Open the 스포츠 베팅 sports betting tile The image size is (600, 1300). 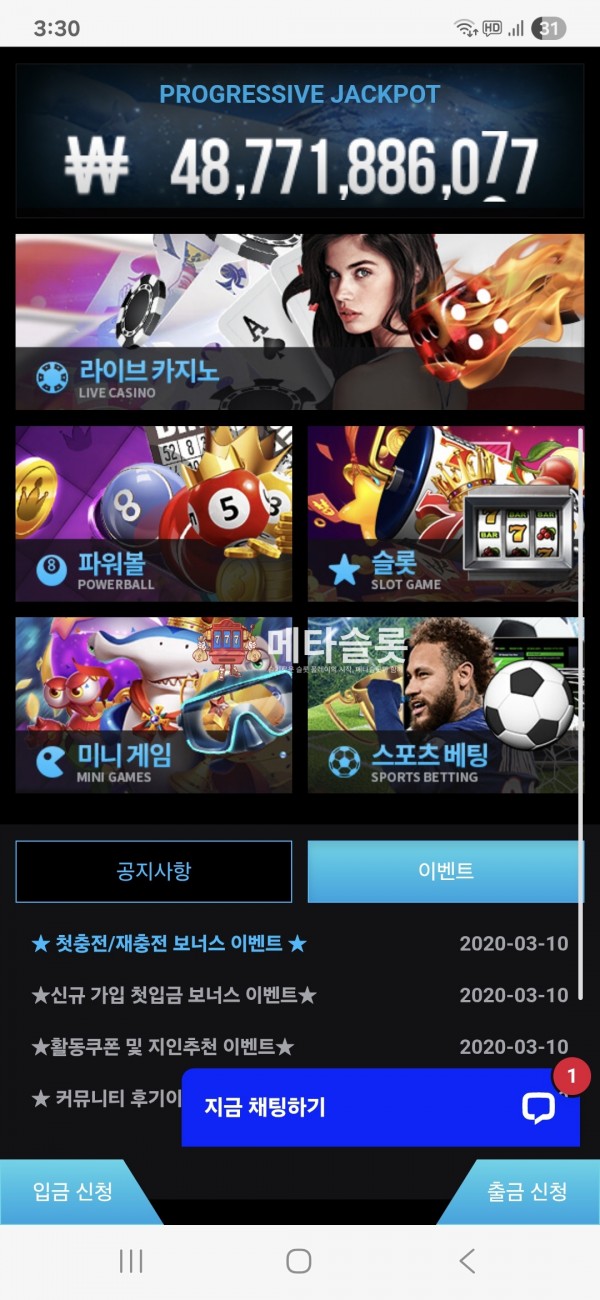coord(443,705)
